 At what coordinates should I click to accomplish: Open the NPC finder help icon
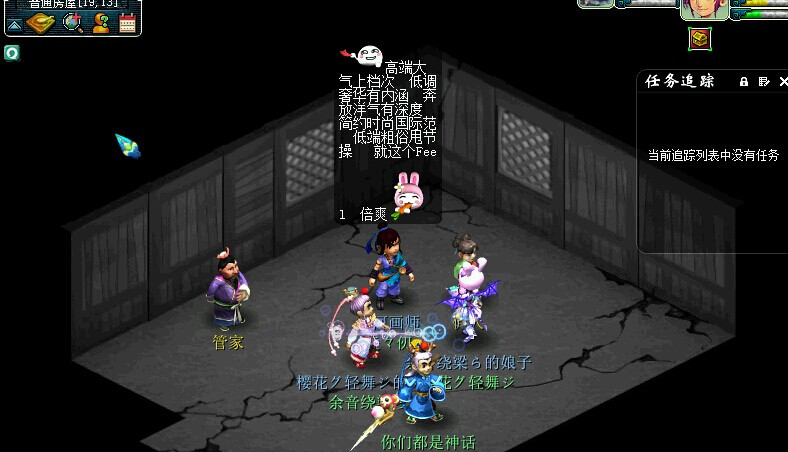click(x=100, y=23)
